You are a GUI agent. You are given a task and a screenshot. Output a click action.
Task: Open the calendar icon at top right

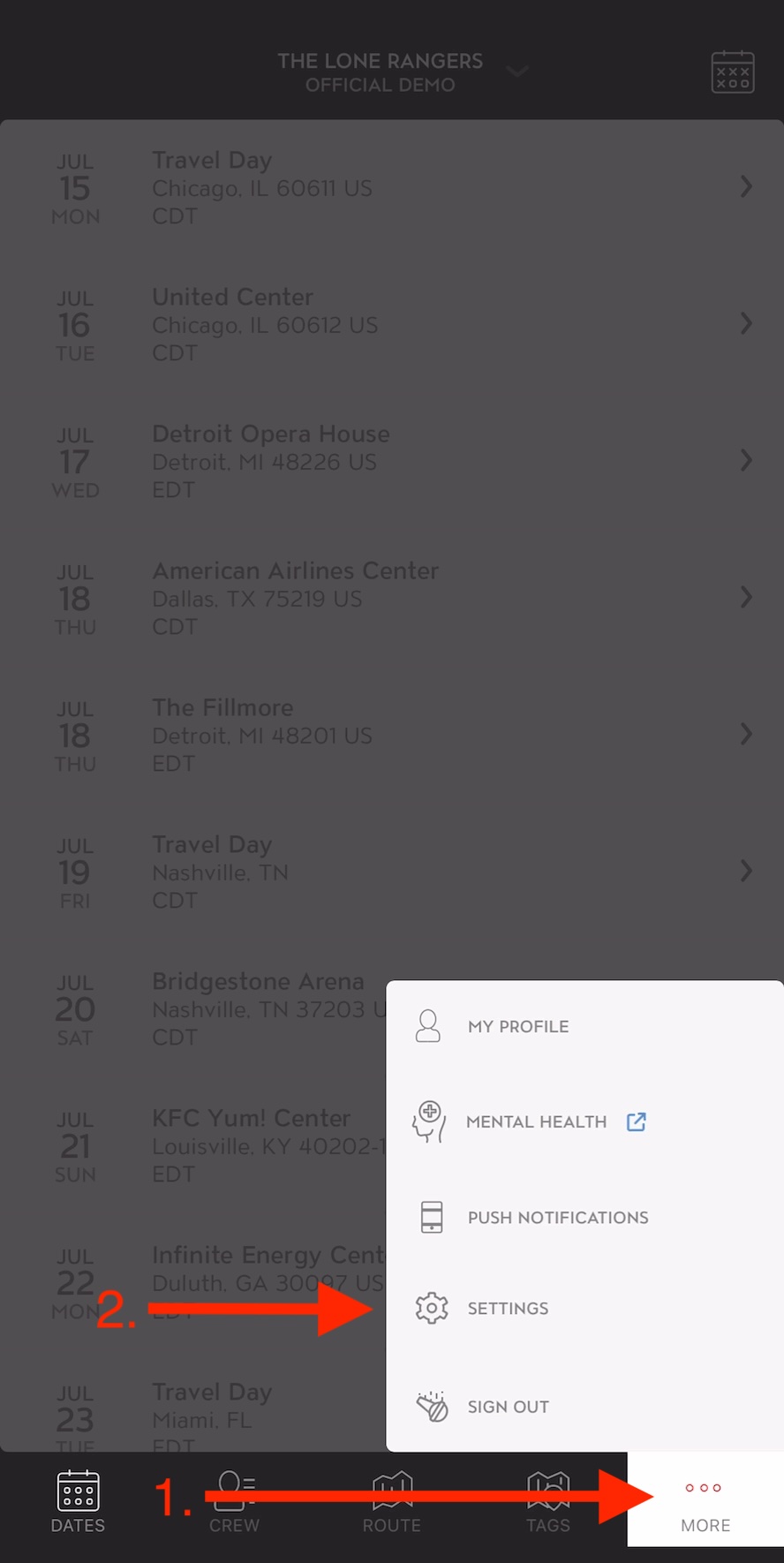tap(733, 72)
